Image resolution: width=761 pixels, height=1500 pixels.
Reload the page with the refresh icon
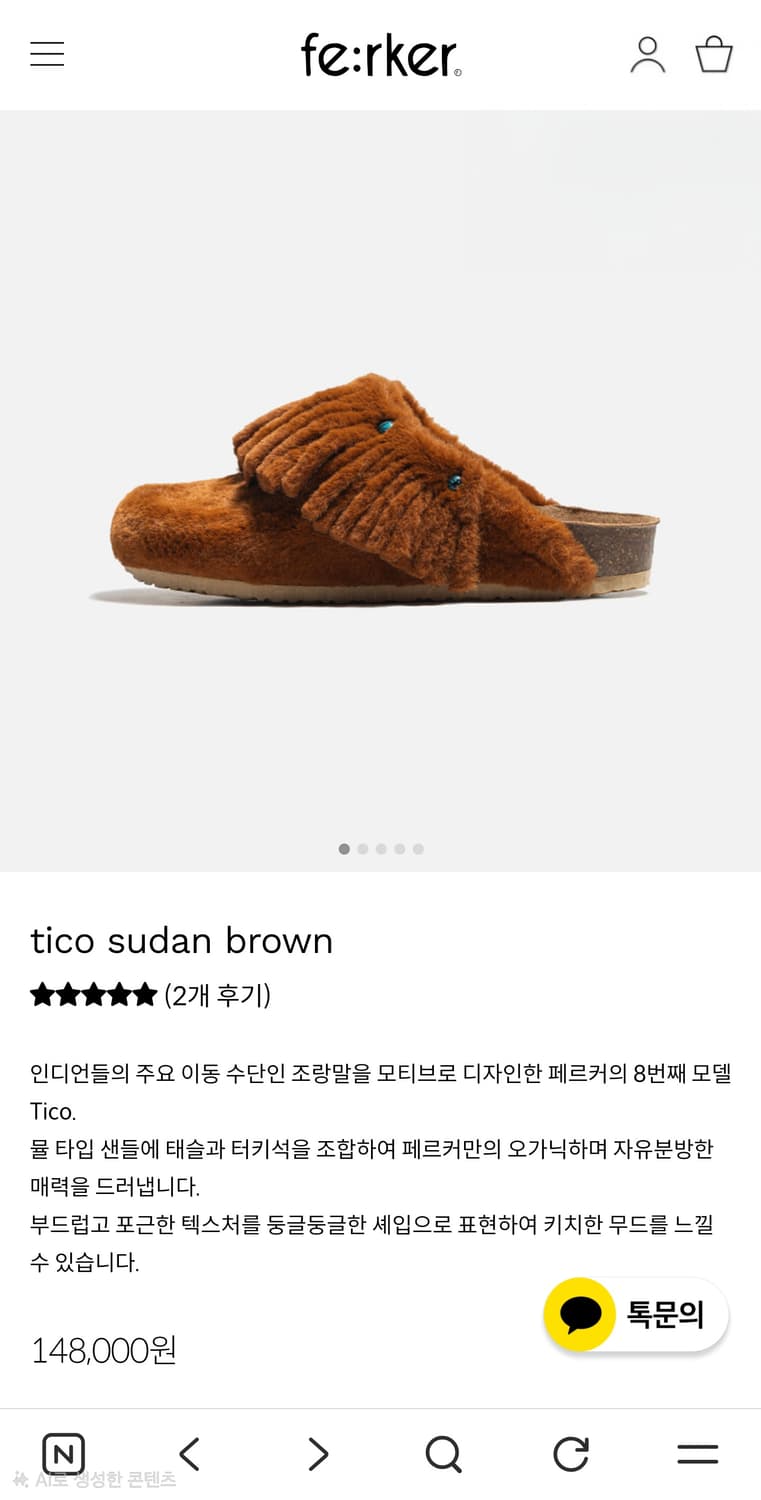(x=570, y=1455)
